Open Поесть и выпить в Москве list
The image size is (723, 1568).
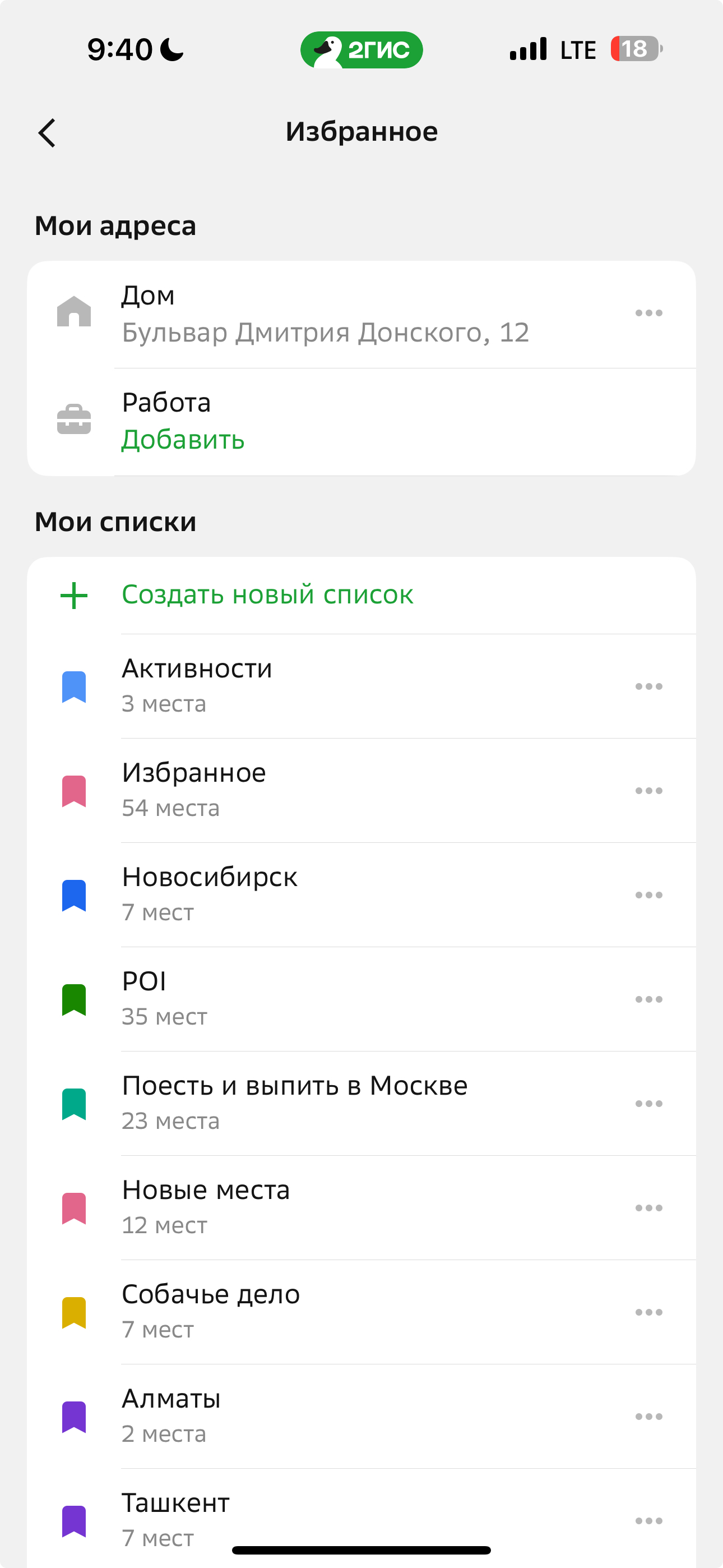click(x=361, y=1103)
